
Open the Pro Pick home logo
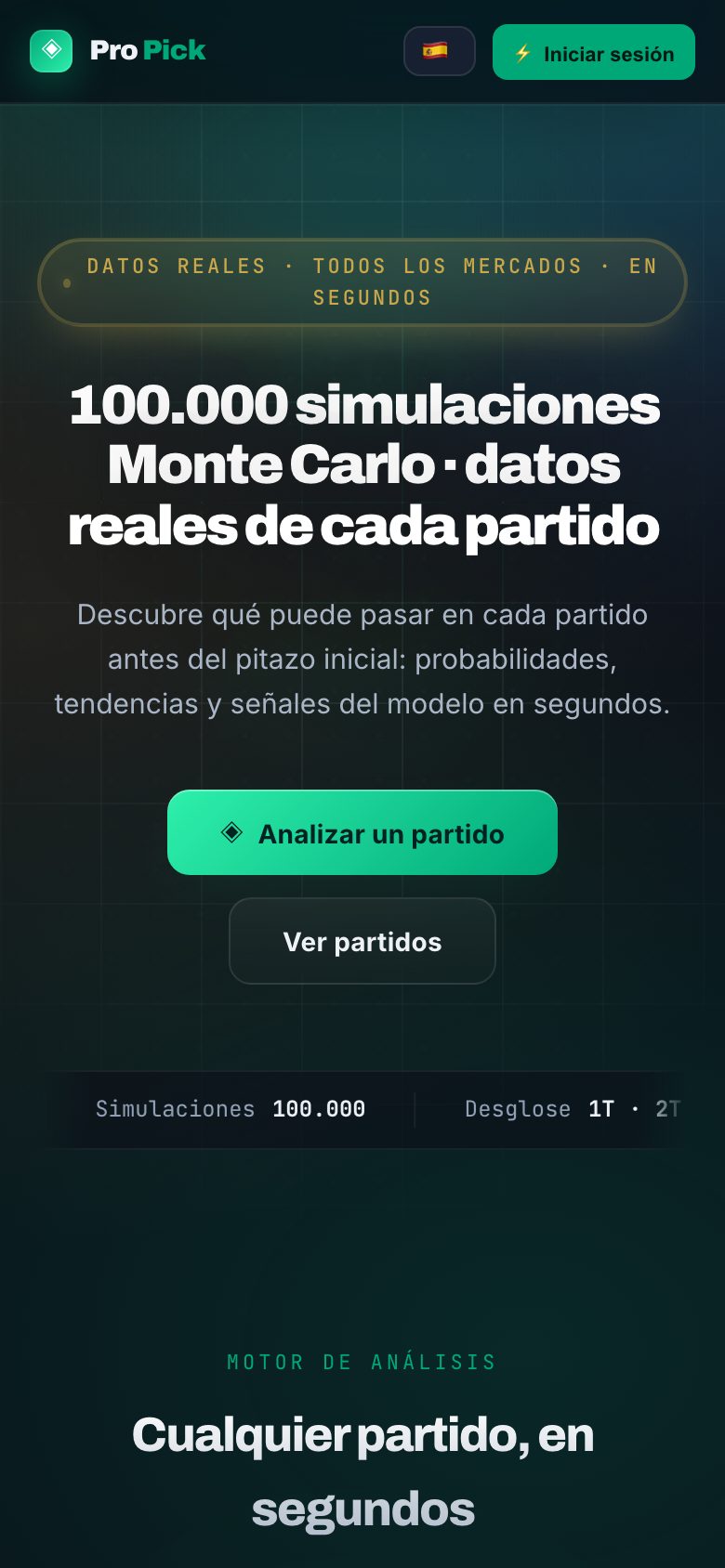click(118, 51)
